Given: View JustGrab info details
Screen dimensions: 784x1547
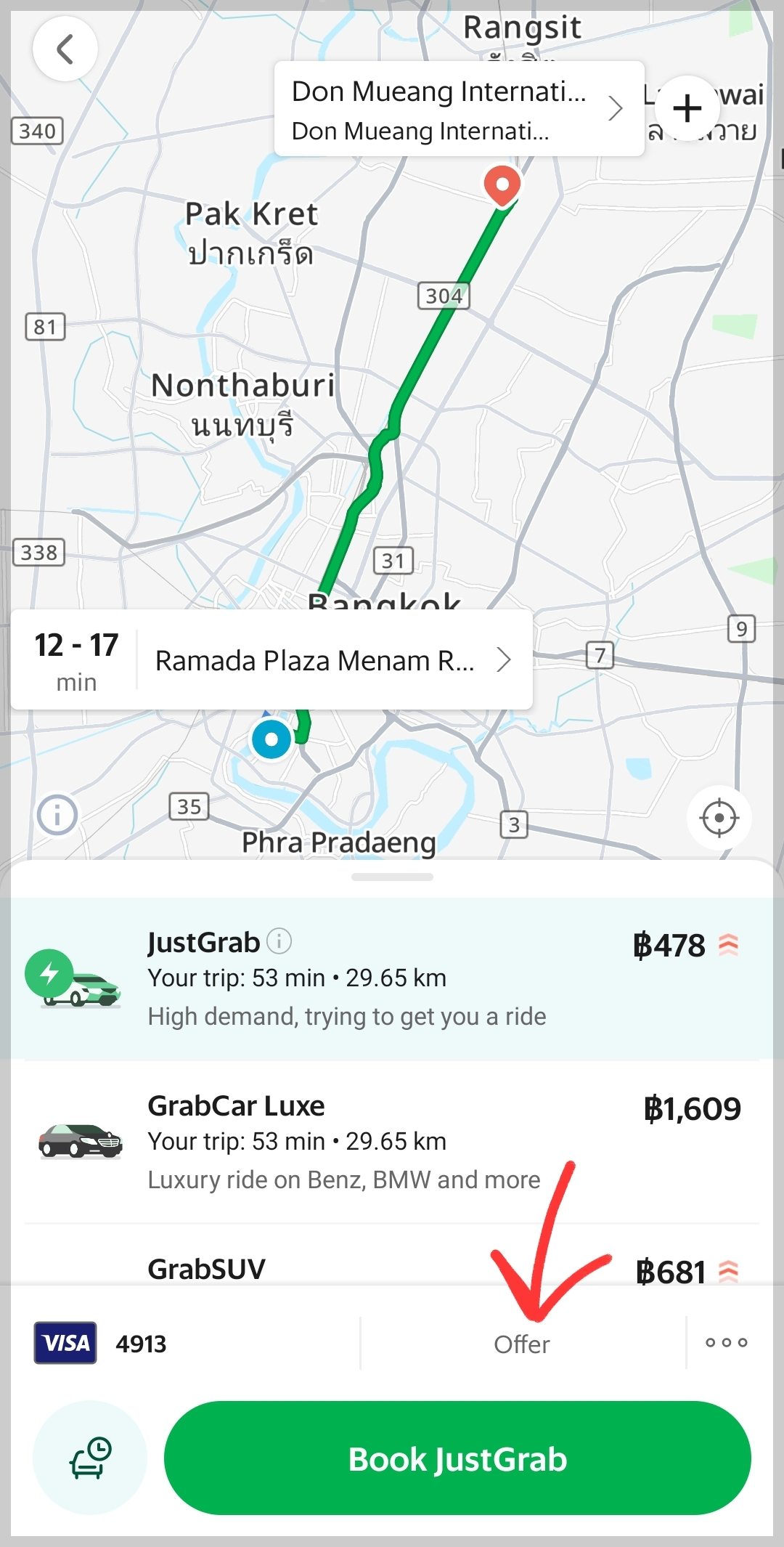Looking at the screenshot, I should click(x=279, y=941).
